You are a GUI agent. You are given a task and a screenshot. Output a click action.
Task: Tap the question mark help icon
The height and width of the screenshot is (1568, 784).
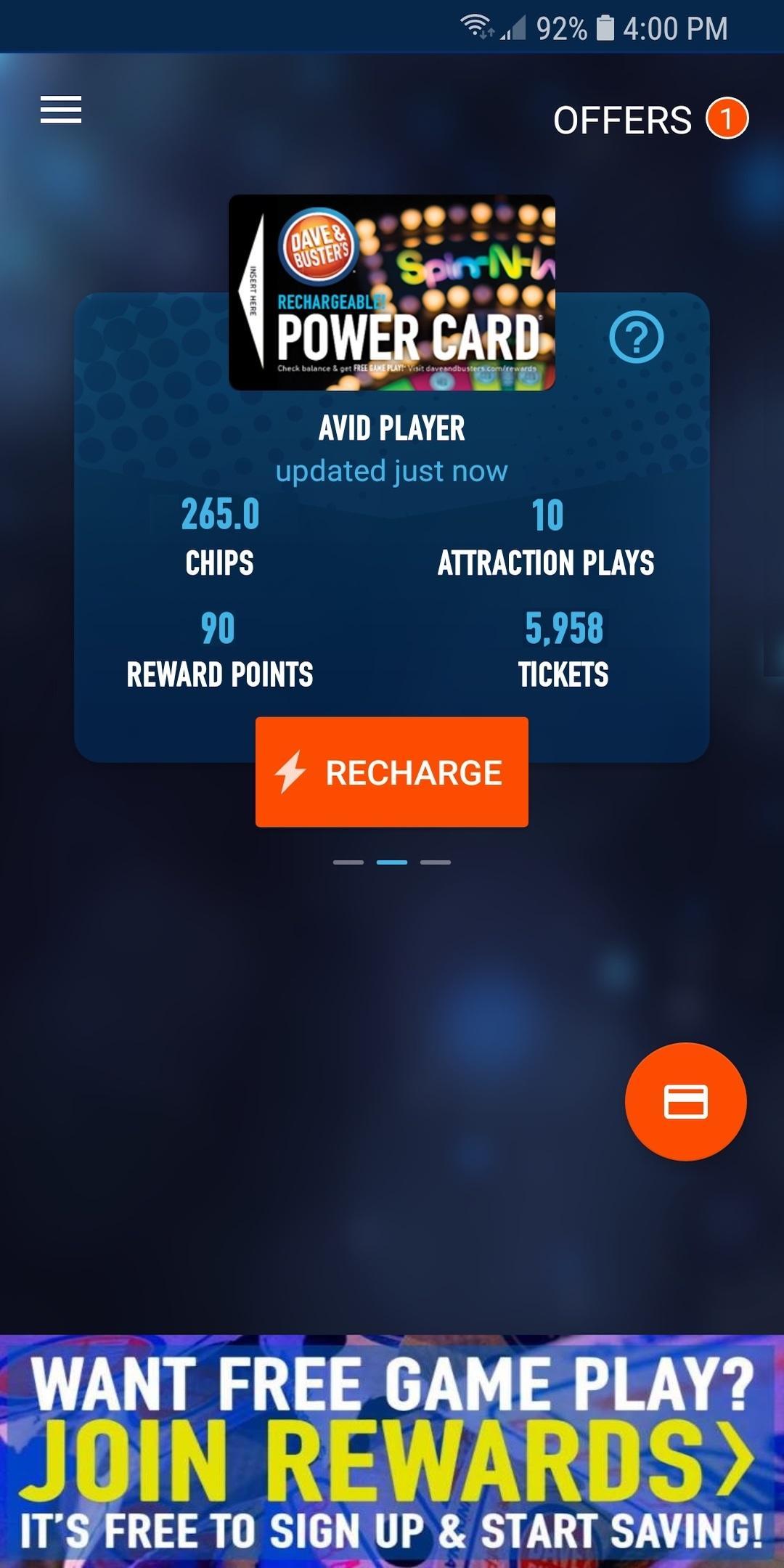[x=637, y=338]
